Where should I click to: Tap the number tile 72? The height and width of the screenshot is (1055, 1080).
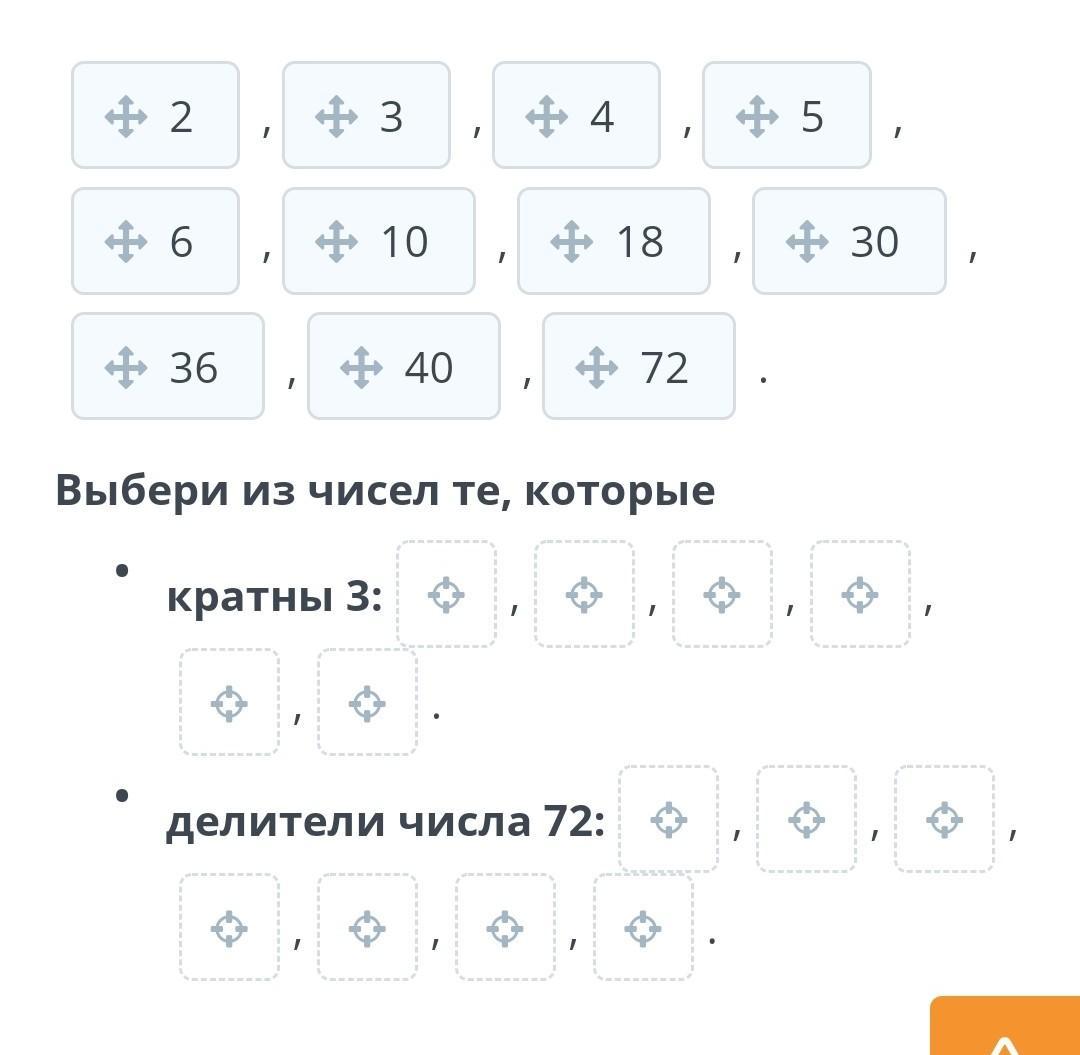coord(638,366)
